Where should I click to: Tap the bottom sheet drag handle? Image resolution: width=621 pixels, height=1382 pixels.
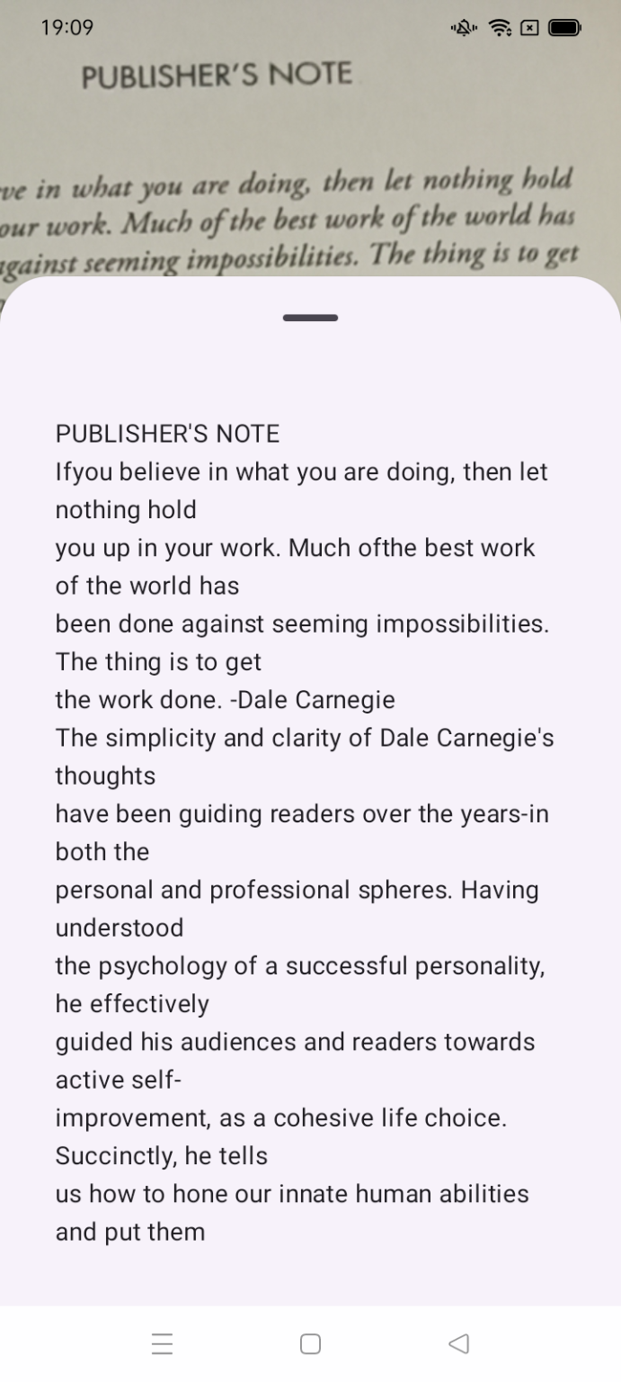coord(310,318)
